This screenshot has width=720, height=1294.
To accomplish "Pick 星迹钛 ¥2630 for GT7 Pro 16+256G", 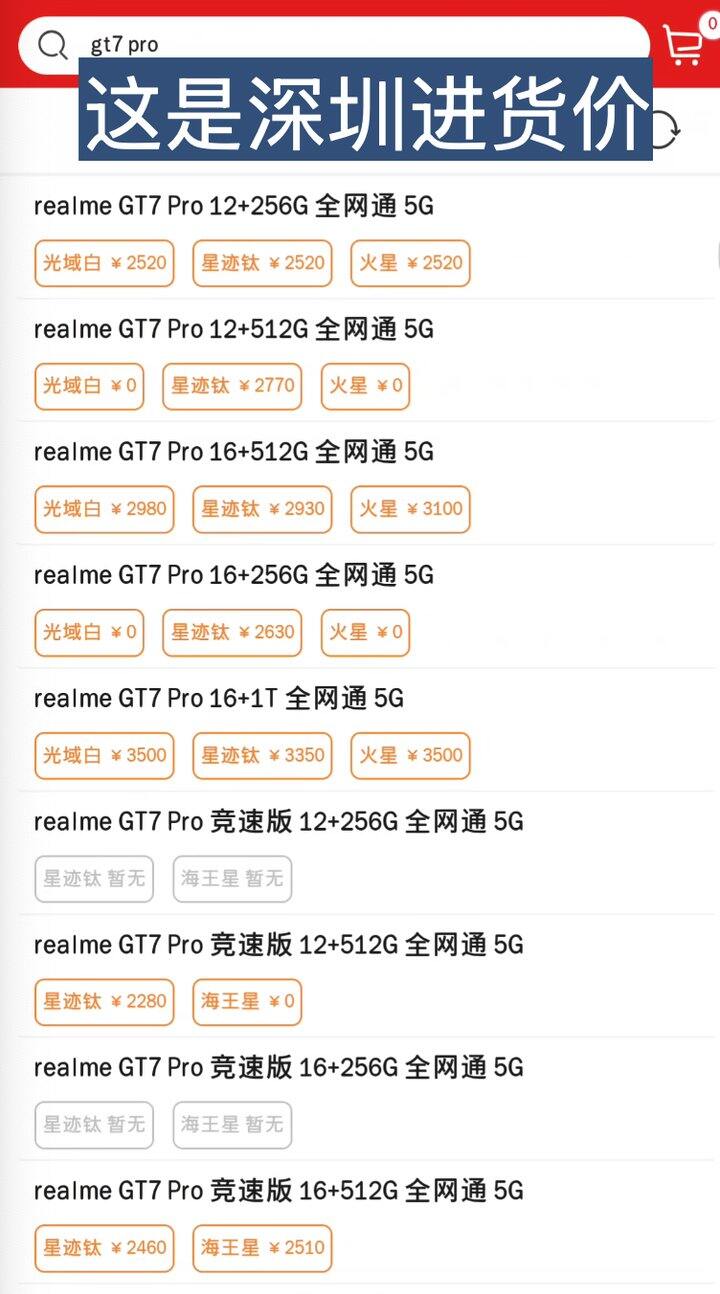I will point(232,632).
